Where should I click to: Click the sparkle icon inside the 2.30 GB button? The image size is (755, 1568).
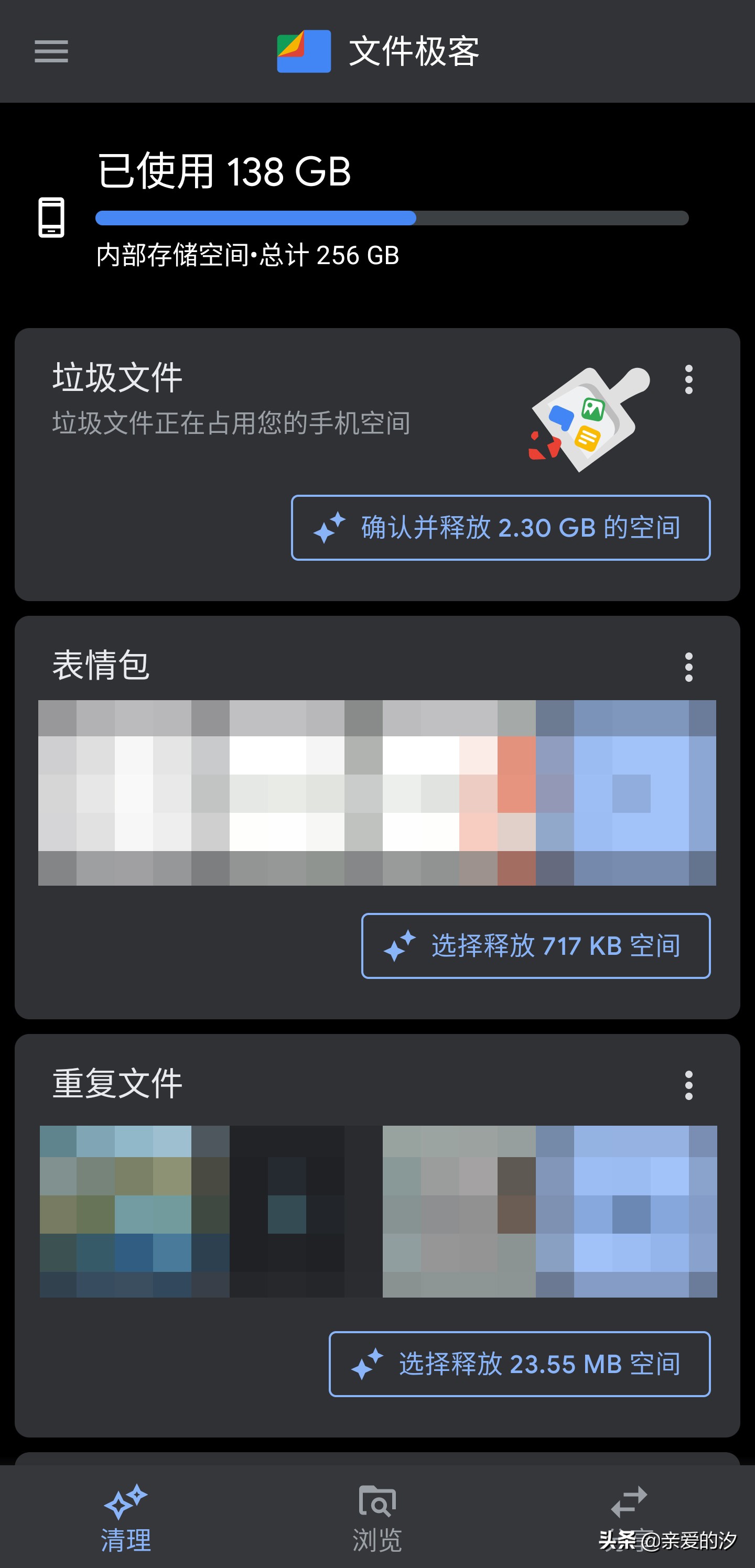[328, 528]
